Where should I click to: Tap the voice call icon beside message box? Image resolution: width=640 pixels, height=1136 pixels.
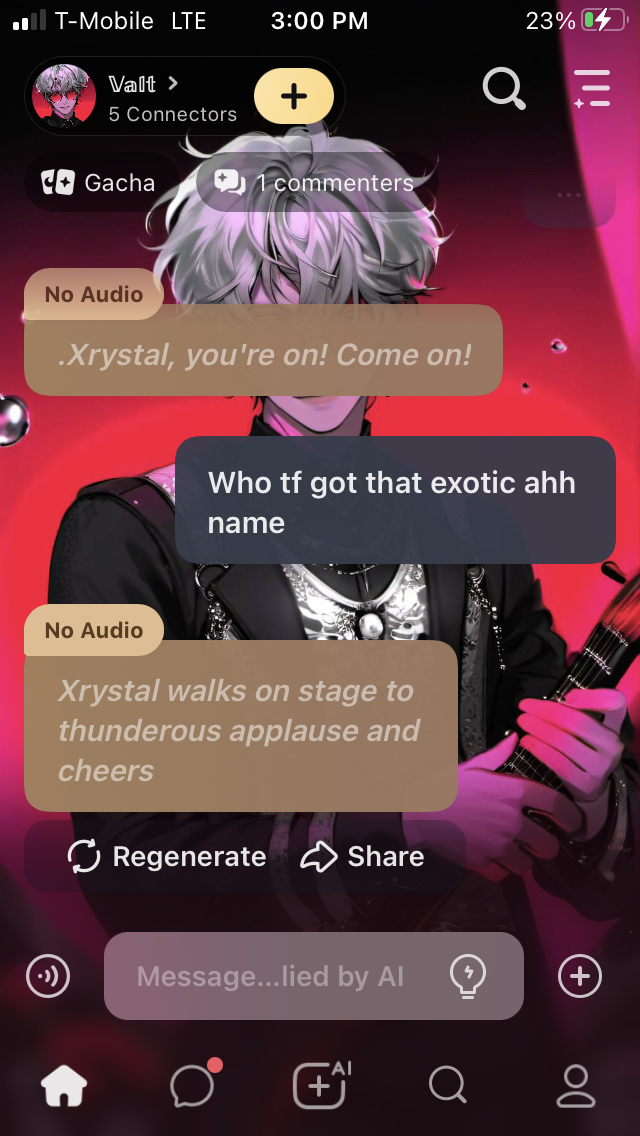(x=48, y=976)
